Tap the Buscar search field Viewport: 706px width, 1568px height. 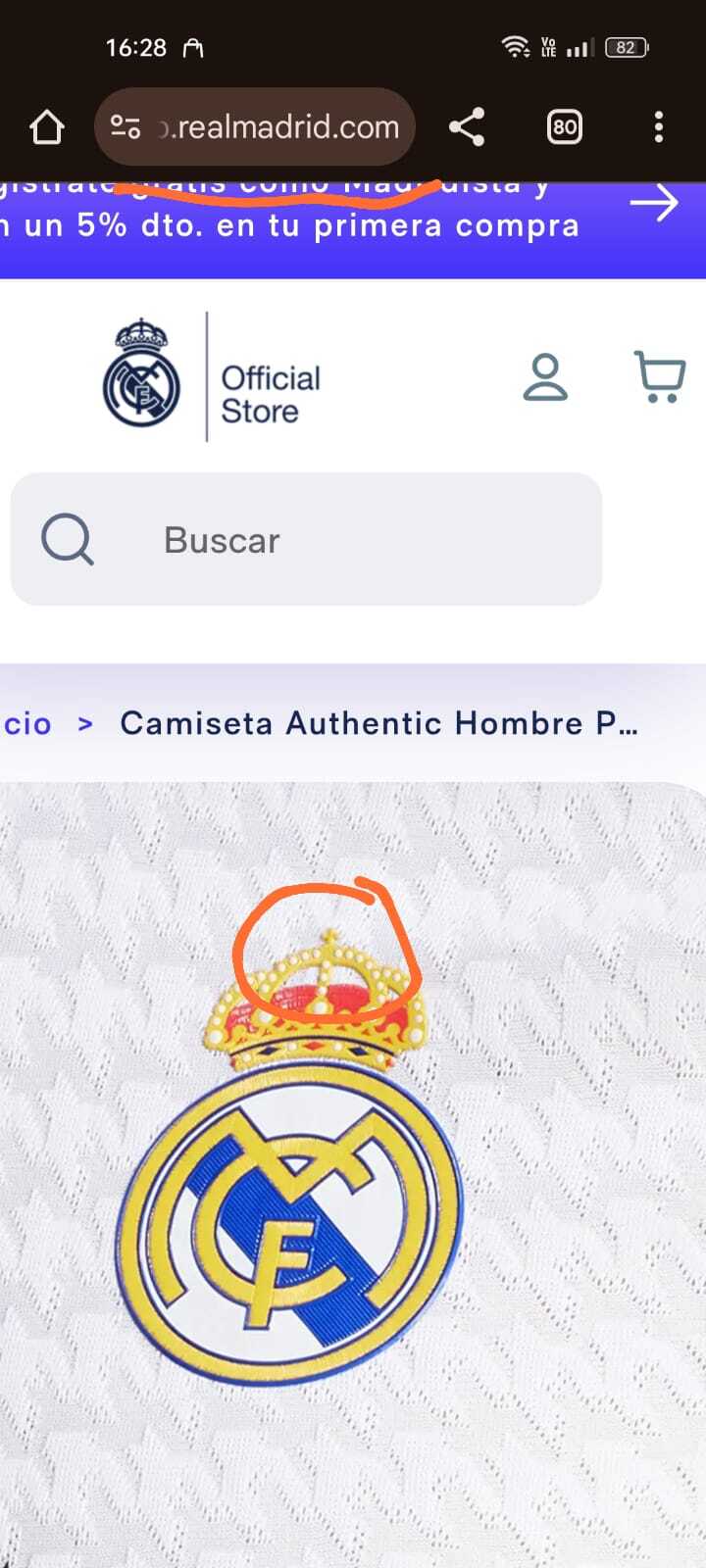(306, 539)
